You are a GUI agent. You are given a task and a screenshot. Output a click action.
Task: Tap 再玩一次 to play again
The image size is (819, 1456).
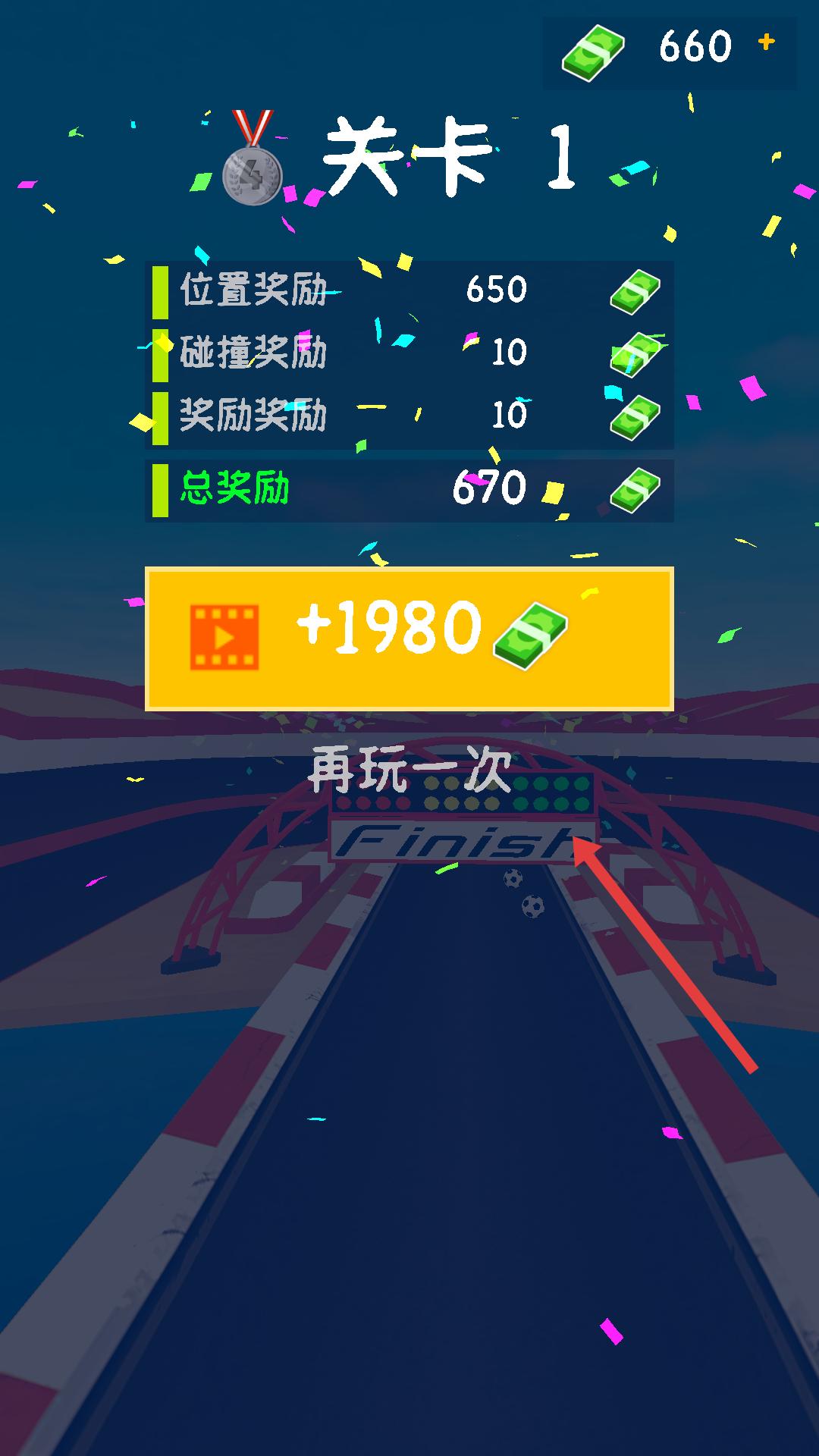[x=409, y=770]
